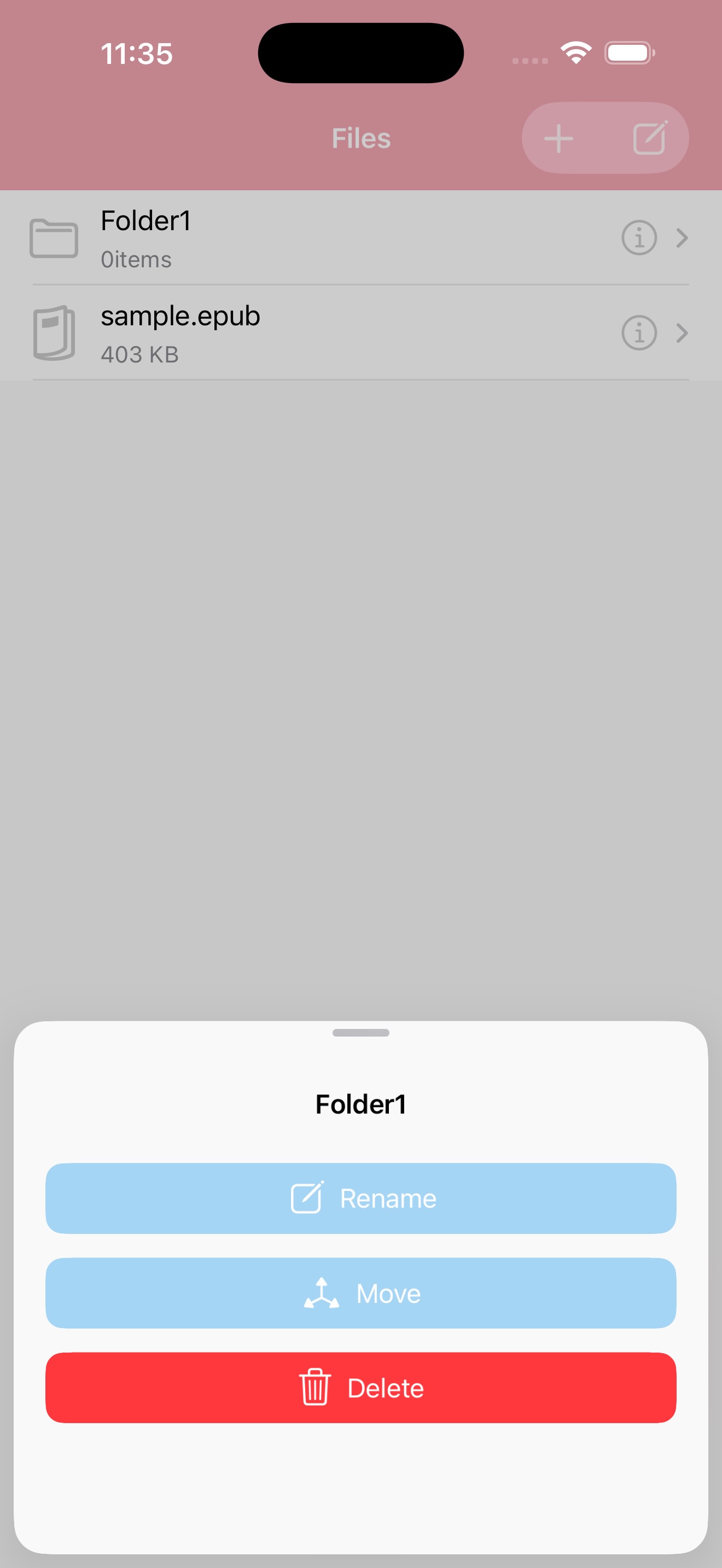This screenshot has width=722, height=1568.
Task: Open info for sample.epub via its info icon
Action: (x=638, y=334)
